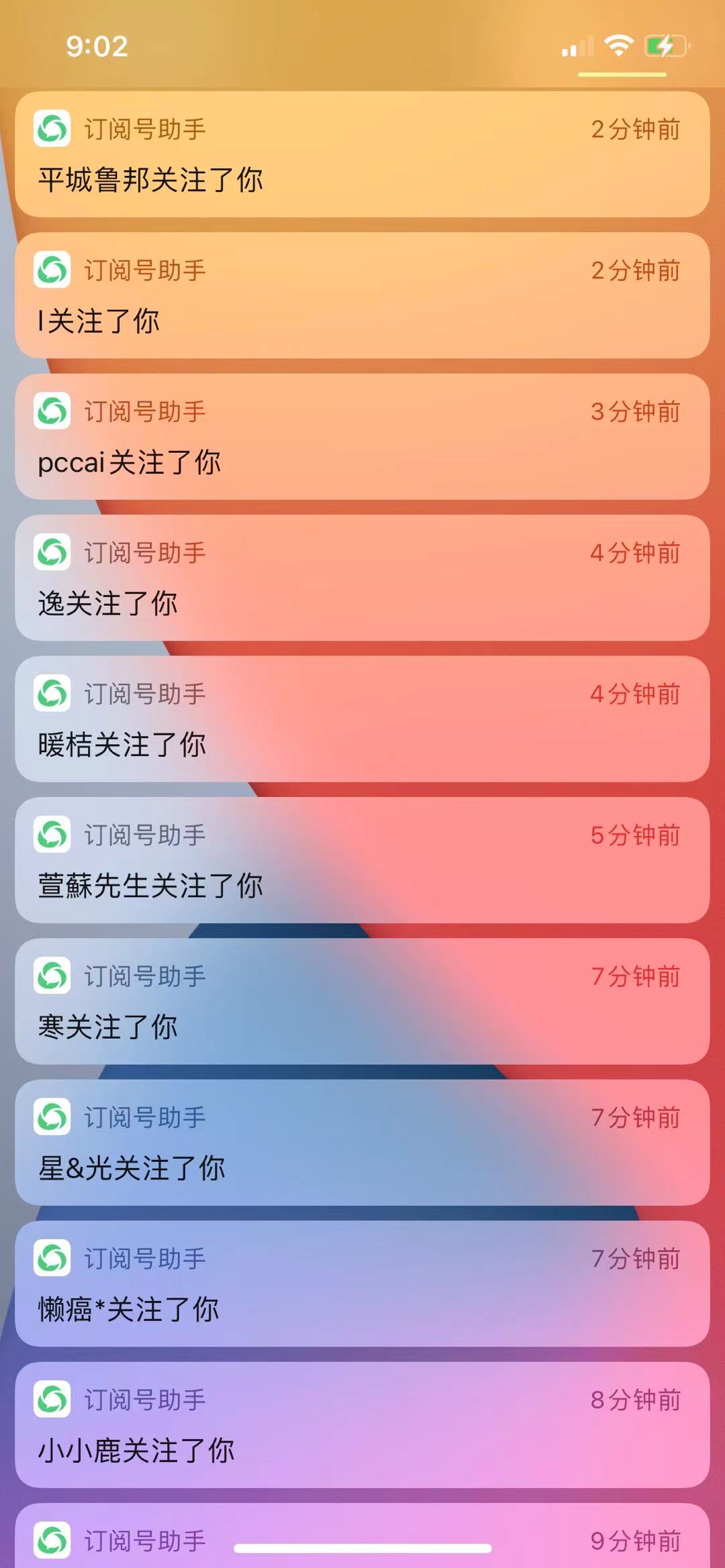Tap the 寒关注了你 notification
The image size is (725, 1568).
pyautogui.click(x=362, y=1001)
